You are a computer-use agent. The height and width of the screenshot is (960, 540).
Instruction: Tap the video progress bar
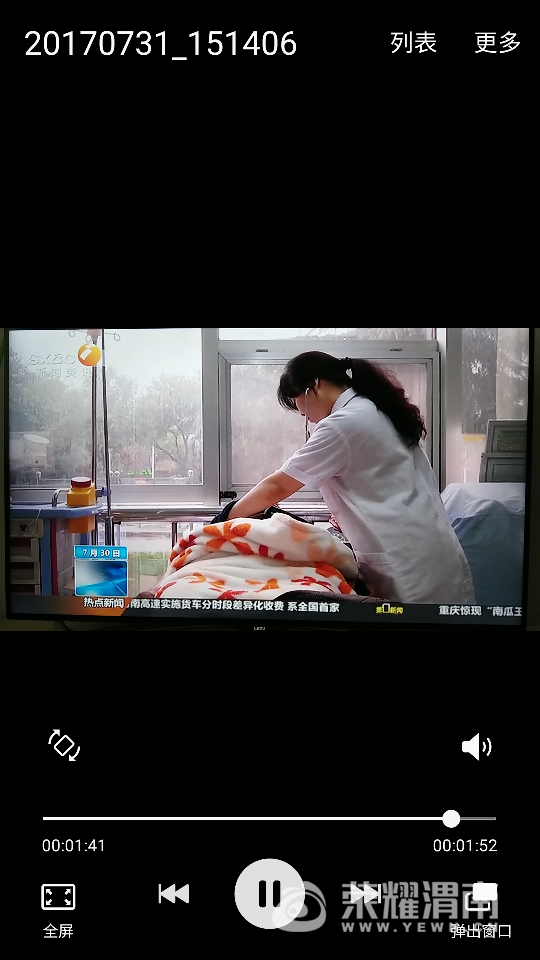(269, 818)
